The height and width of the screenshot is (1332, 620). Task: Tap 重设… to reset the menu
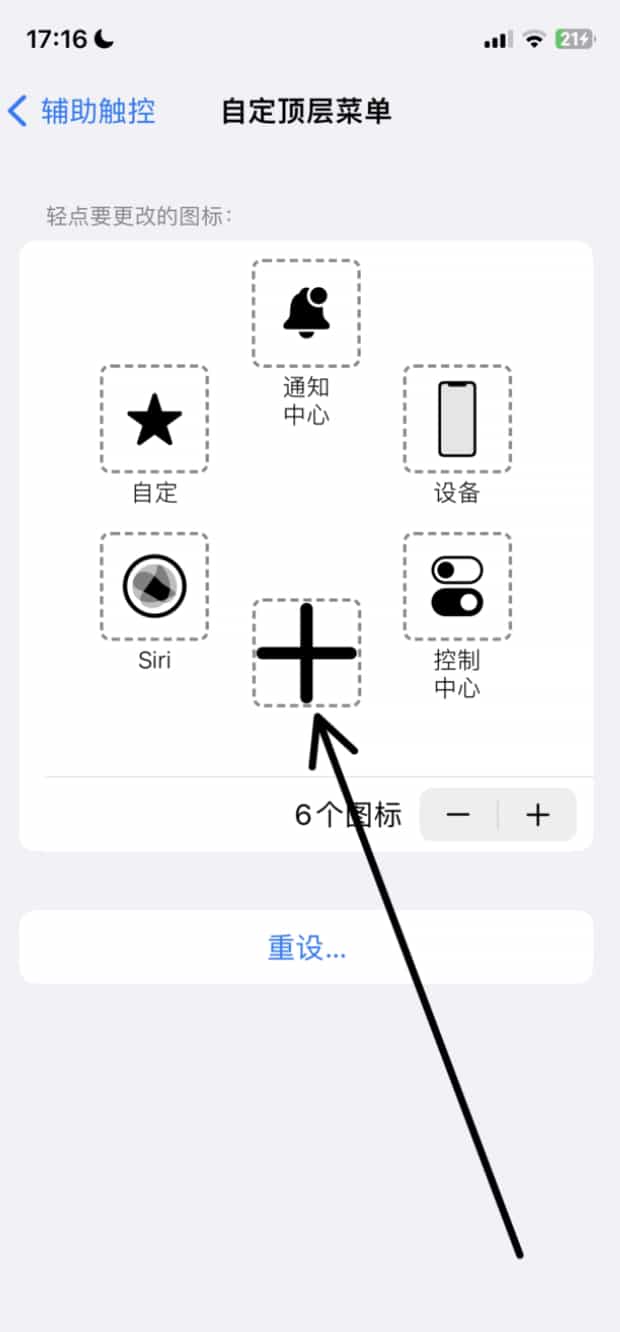click(x=306, y=947)
